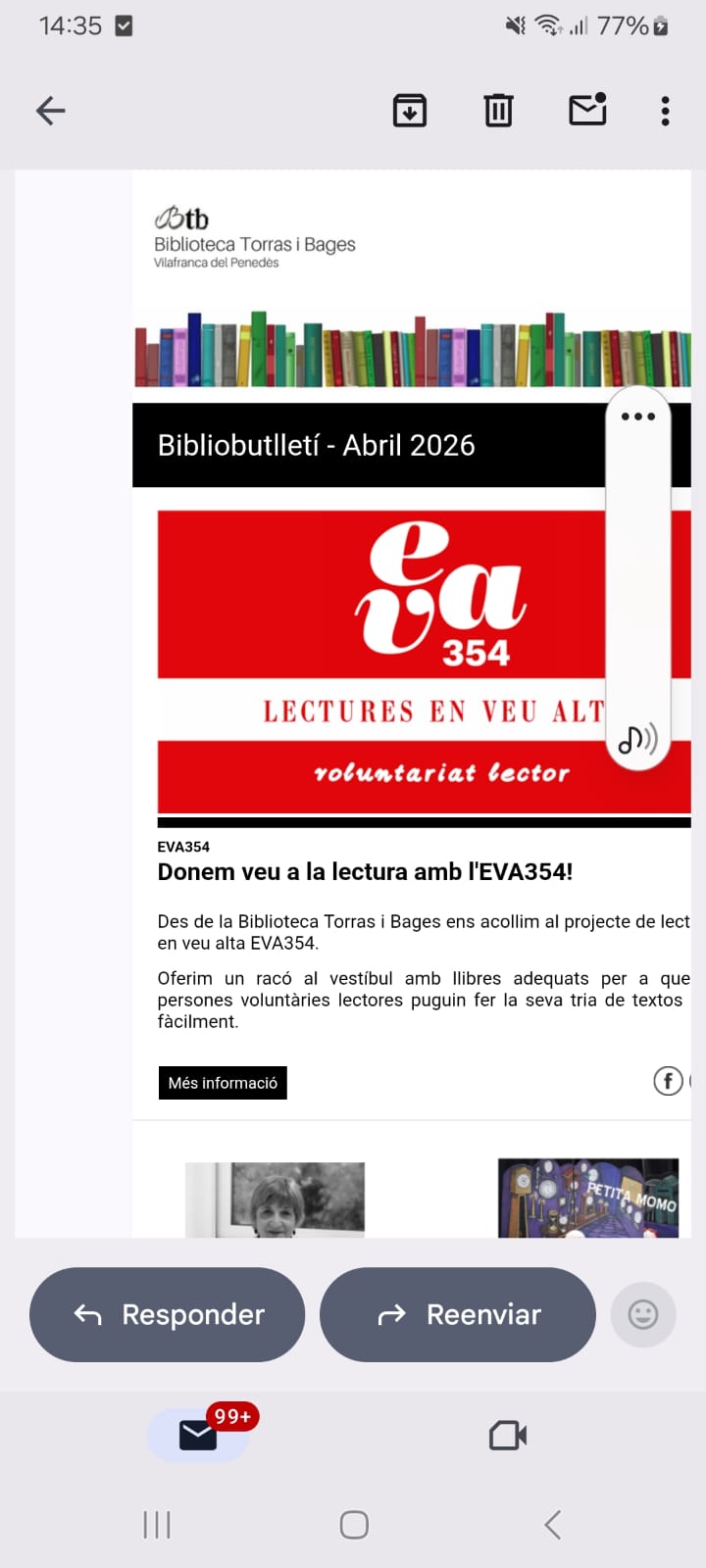The image size is (706, 1568).
Task: Open the recent apps view
Action: coord(157,1525)
